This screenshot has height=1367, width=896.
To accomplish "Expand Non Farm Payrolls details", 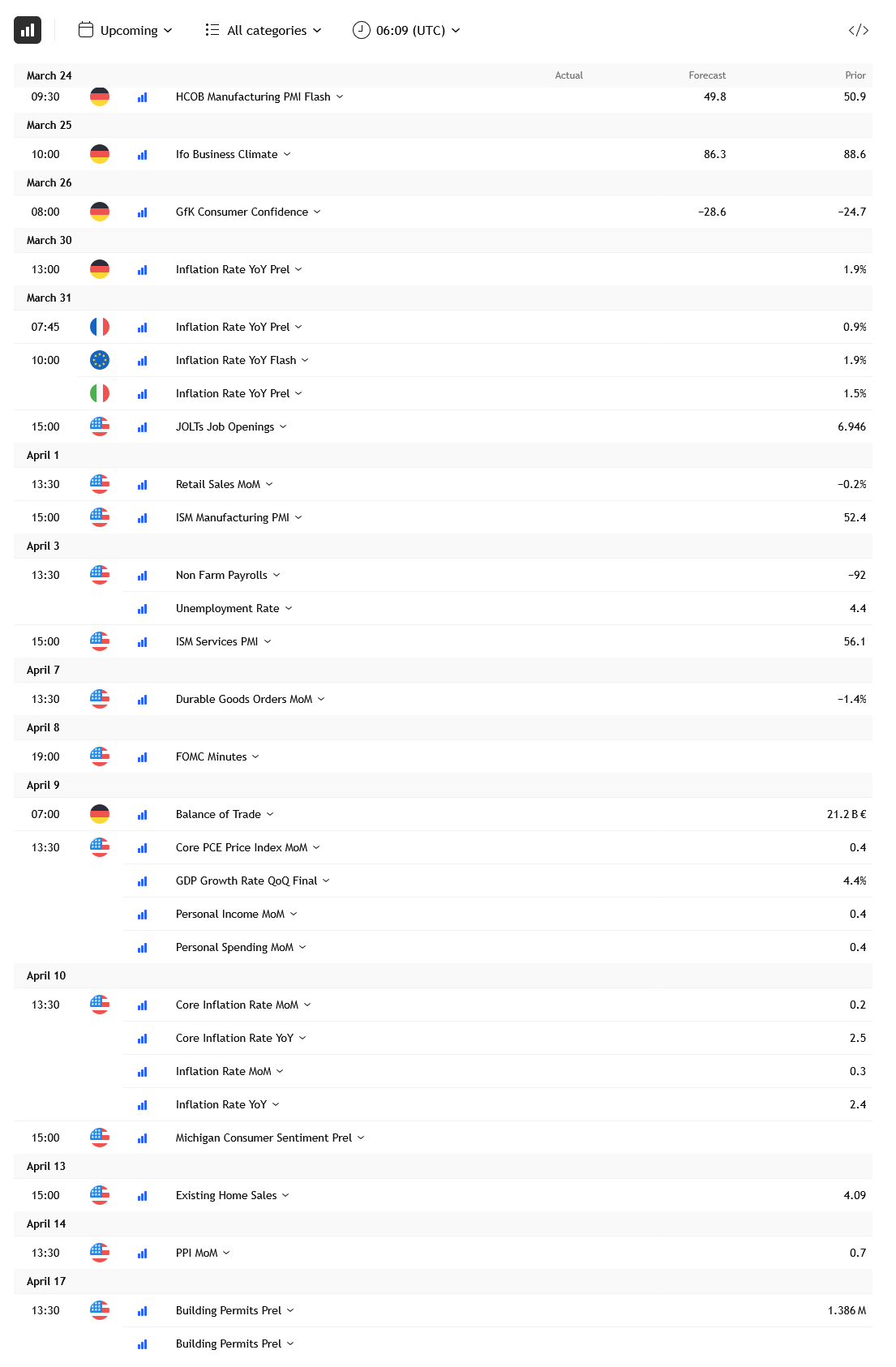I will click(227, 575).
